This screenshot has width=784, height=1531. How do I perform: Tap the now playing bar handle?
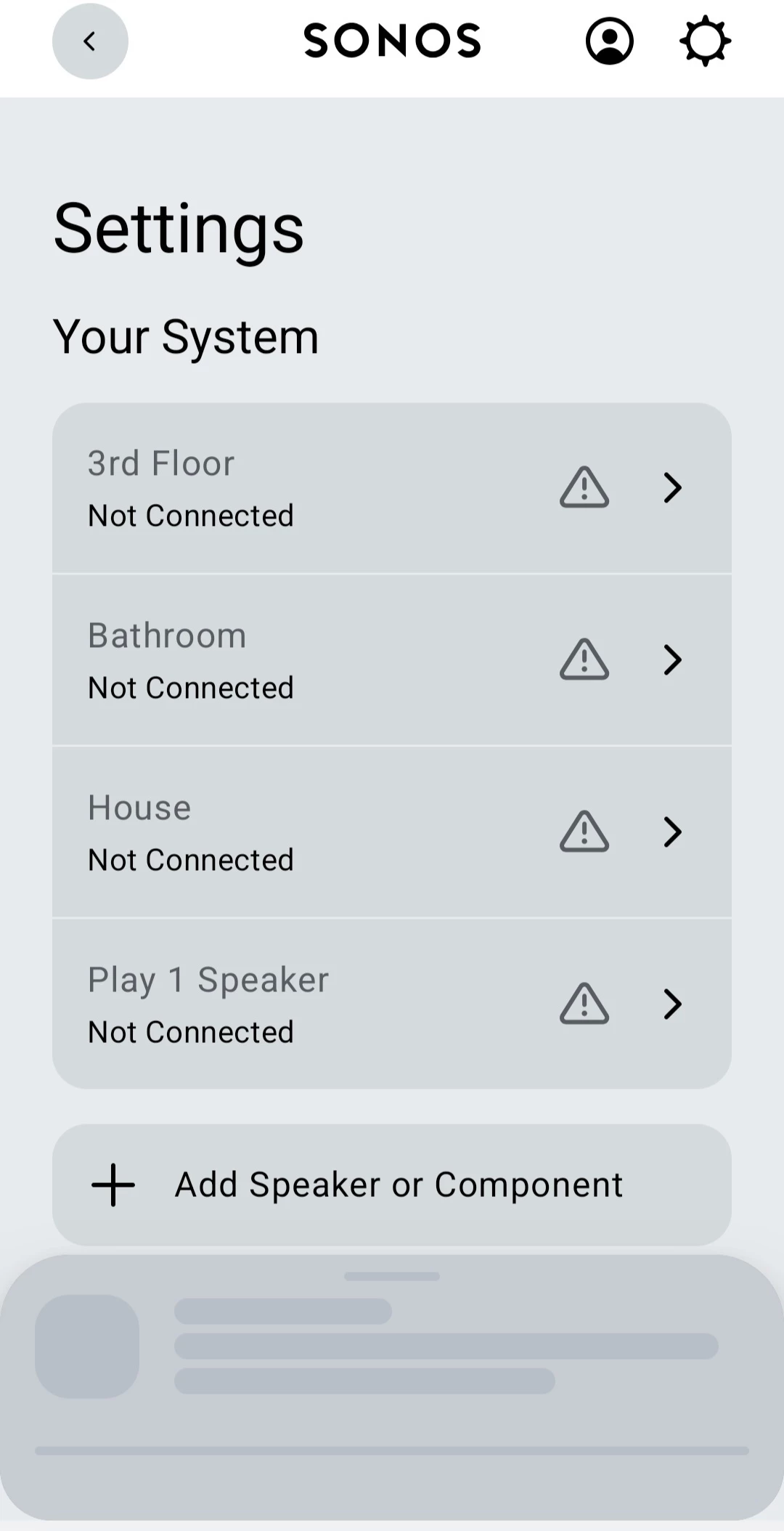pyautogui.click(x=392, y=1276)
